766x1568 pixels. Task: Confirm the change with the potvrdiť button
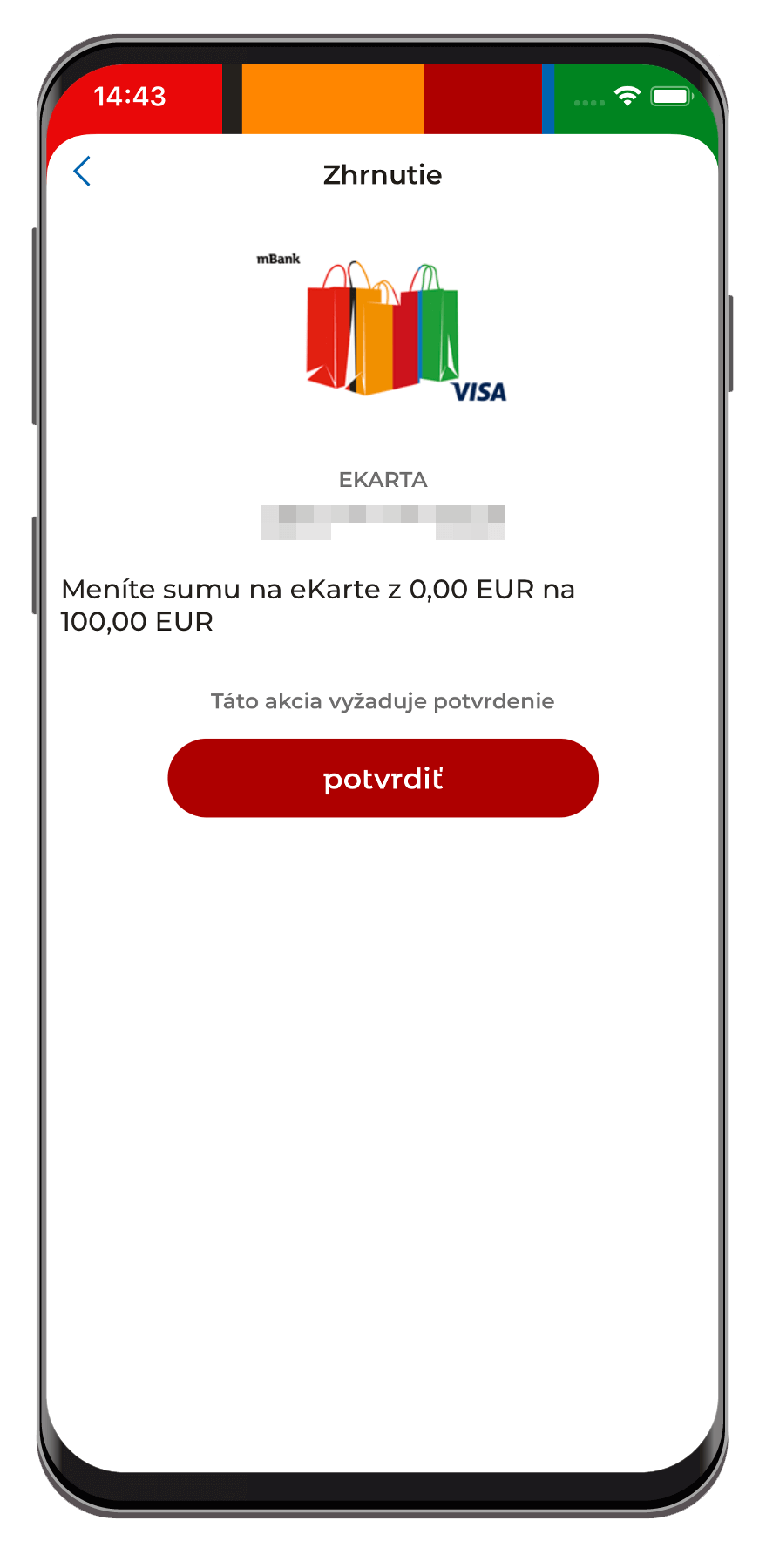coord(383,778)
